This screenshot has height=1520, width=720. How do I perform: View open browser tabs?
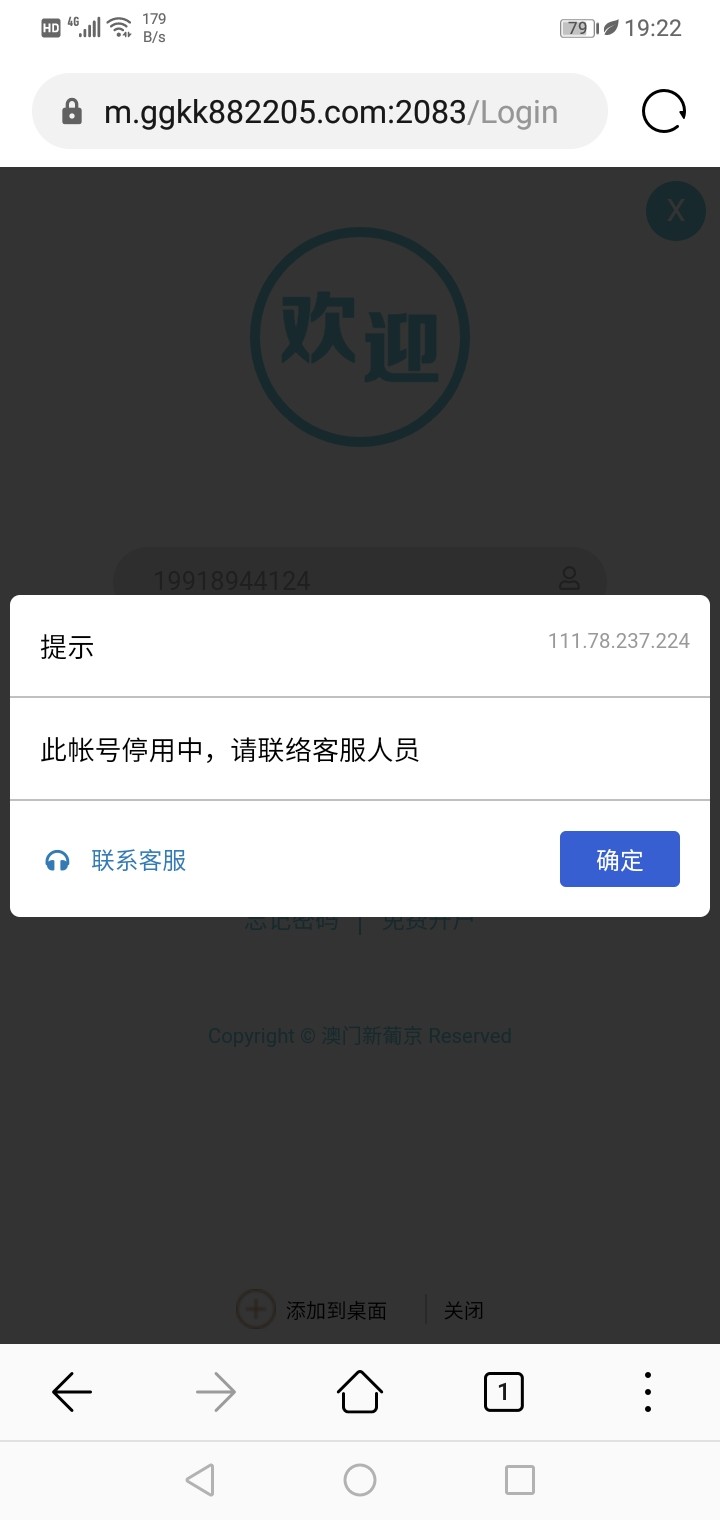tap(503, 1391)
